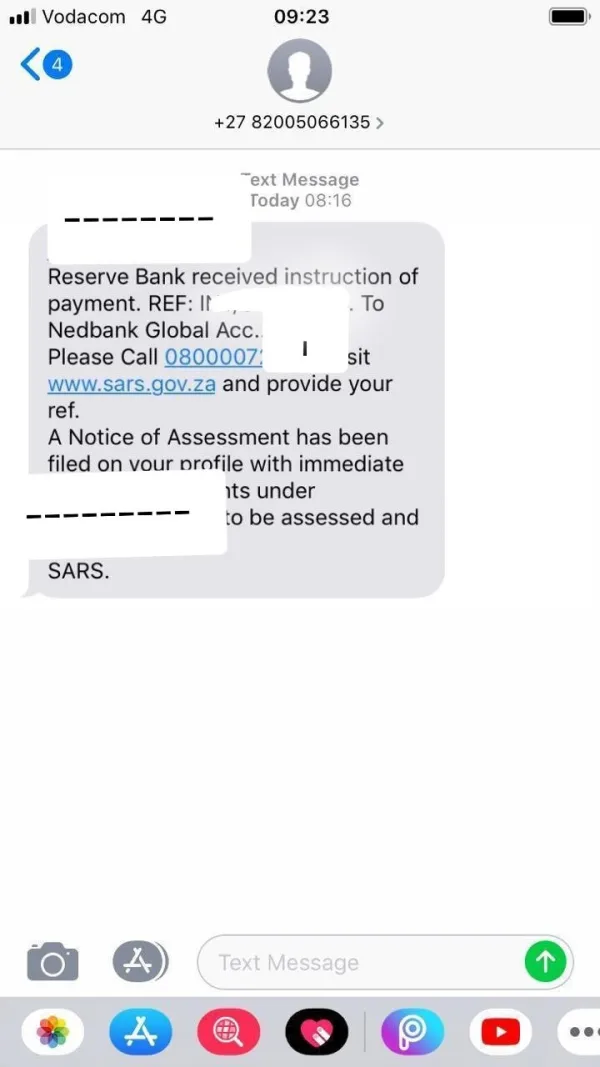Go back to the message list

click(x=46, y=65)
